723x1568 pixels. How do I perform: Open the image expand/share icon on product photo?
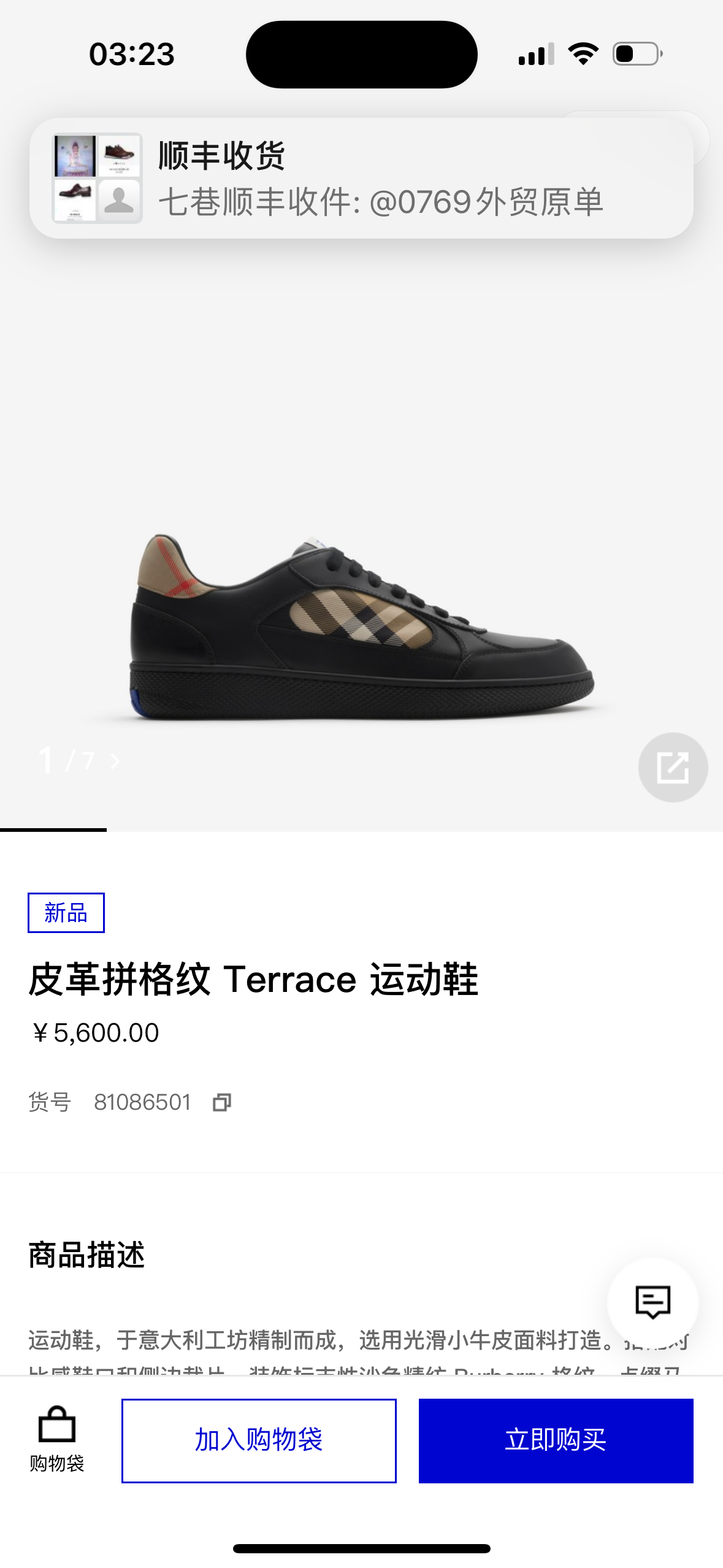(674, 768)
